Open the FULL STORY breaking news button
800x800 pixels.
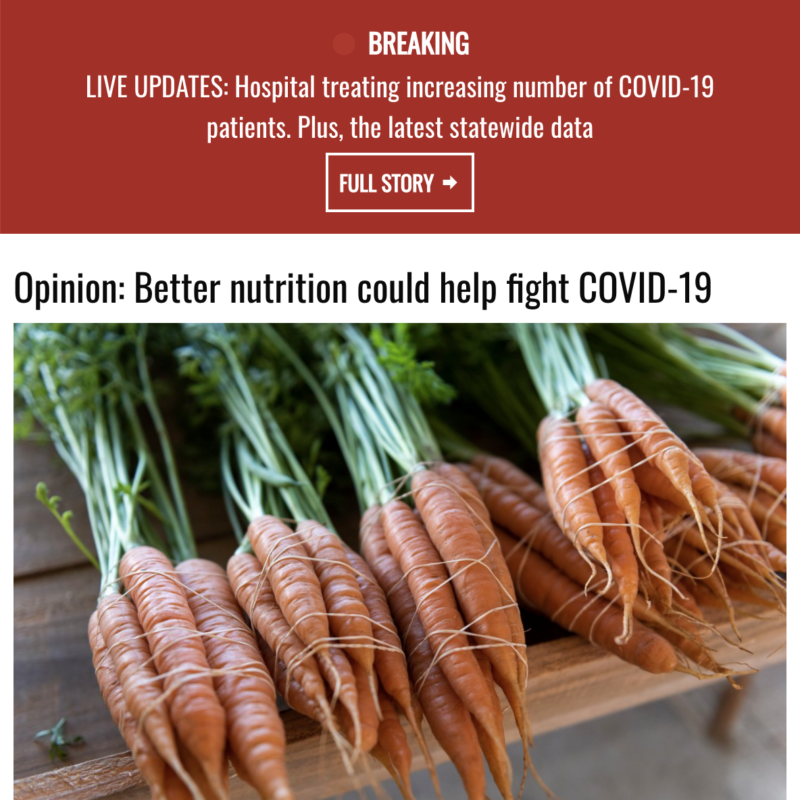click(x=399, y=183)
